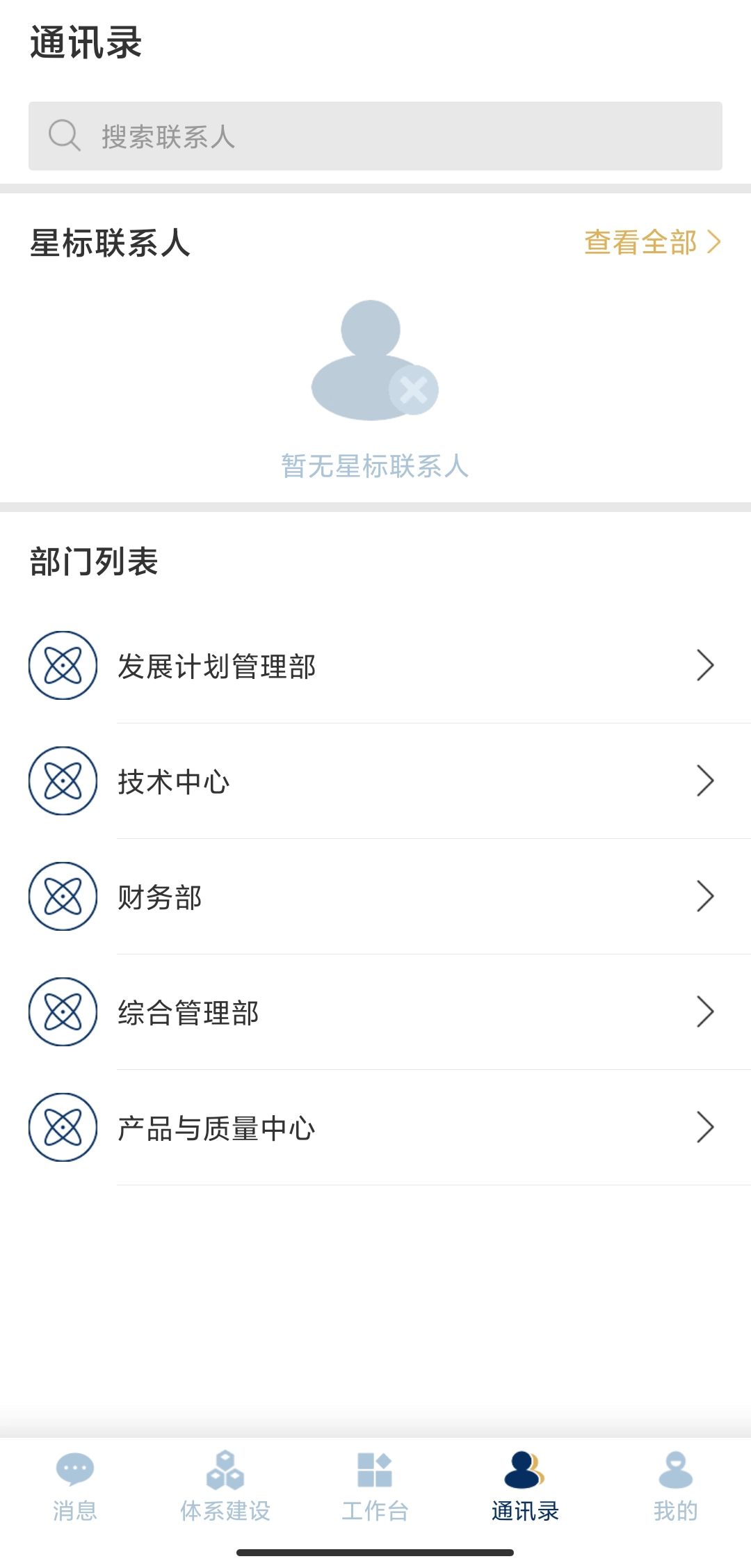Viewport: 751px width, 1568px height.
Task: Open 产品与质量中心 via its right arrow
Action: [x=706, y=1128]
